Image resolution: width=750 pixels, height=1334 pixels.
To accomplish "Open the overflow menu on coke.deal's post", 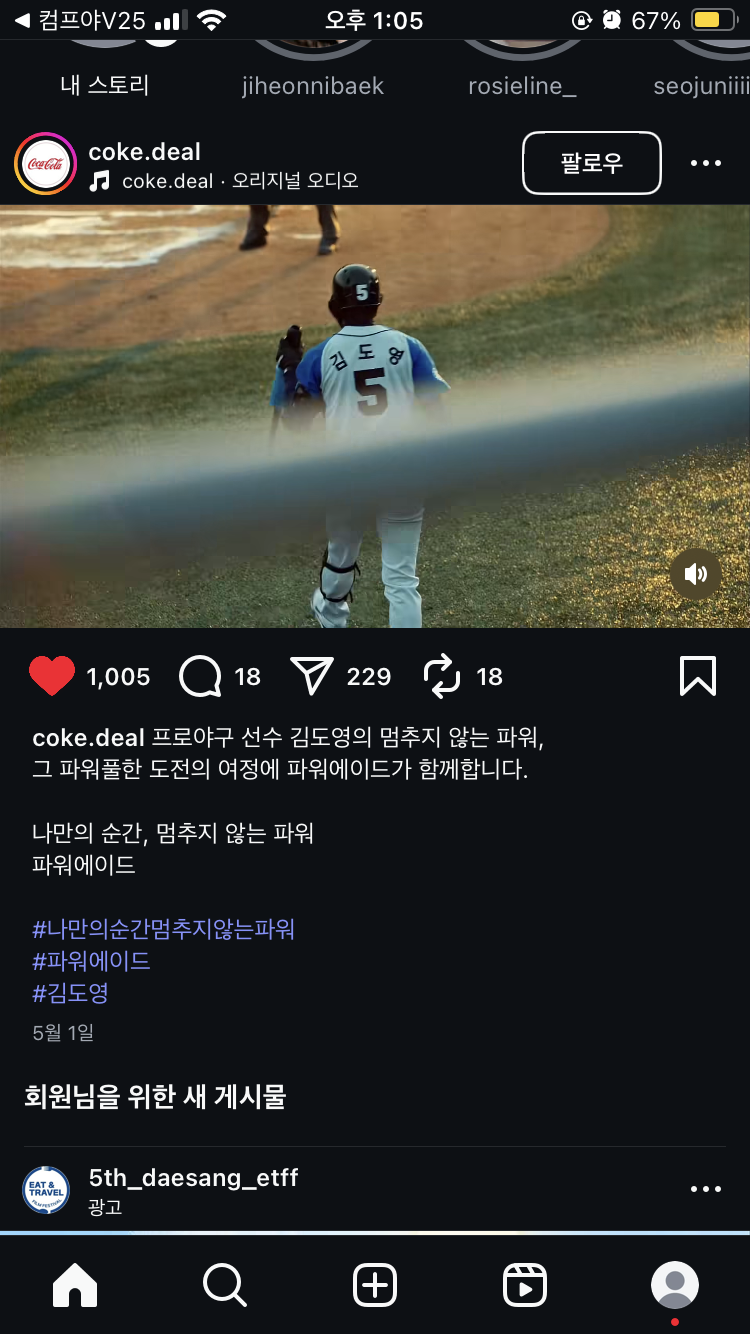I will [705, 163].
